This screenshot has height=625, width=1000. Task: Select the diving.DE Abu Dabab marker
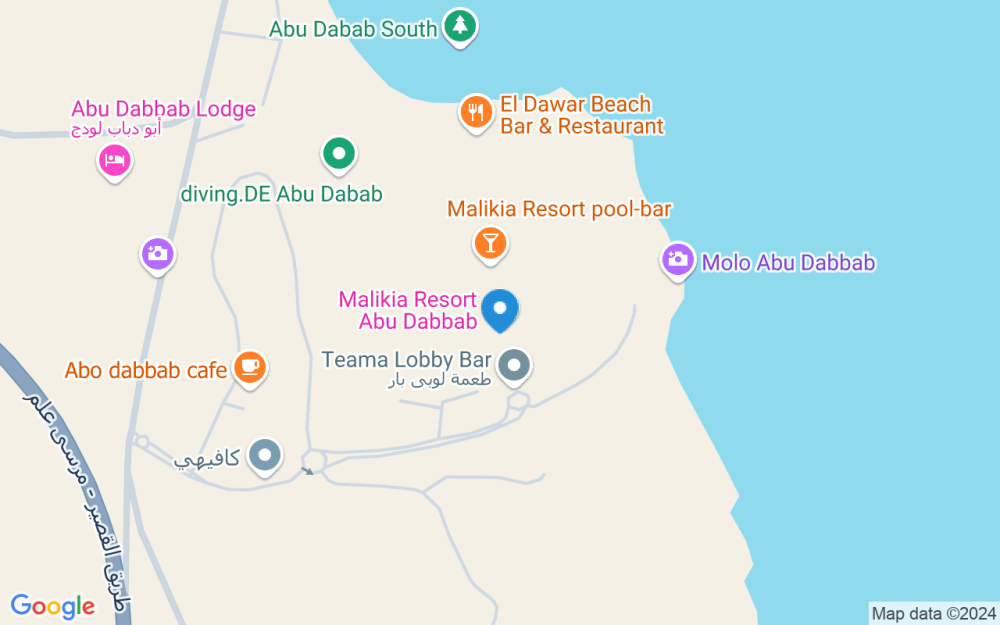(339, 155)
